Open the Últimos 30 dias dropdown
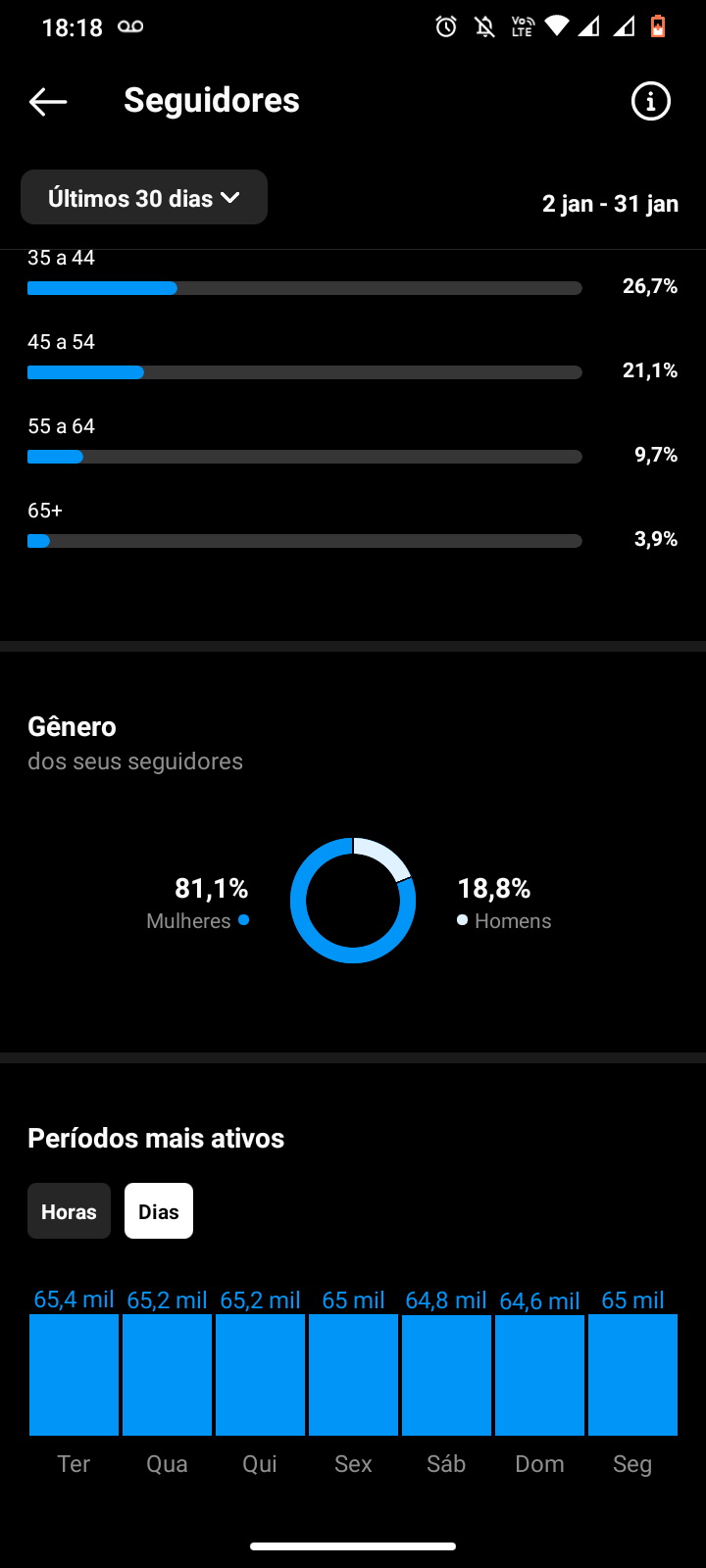Screen dimensions: 706x1568 click(144, 198)
